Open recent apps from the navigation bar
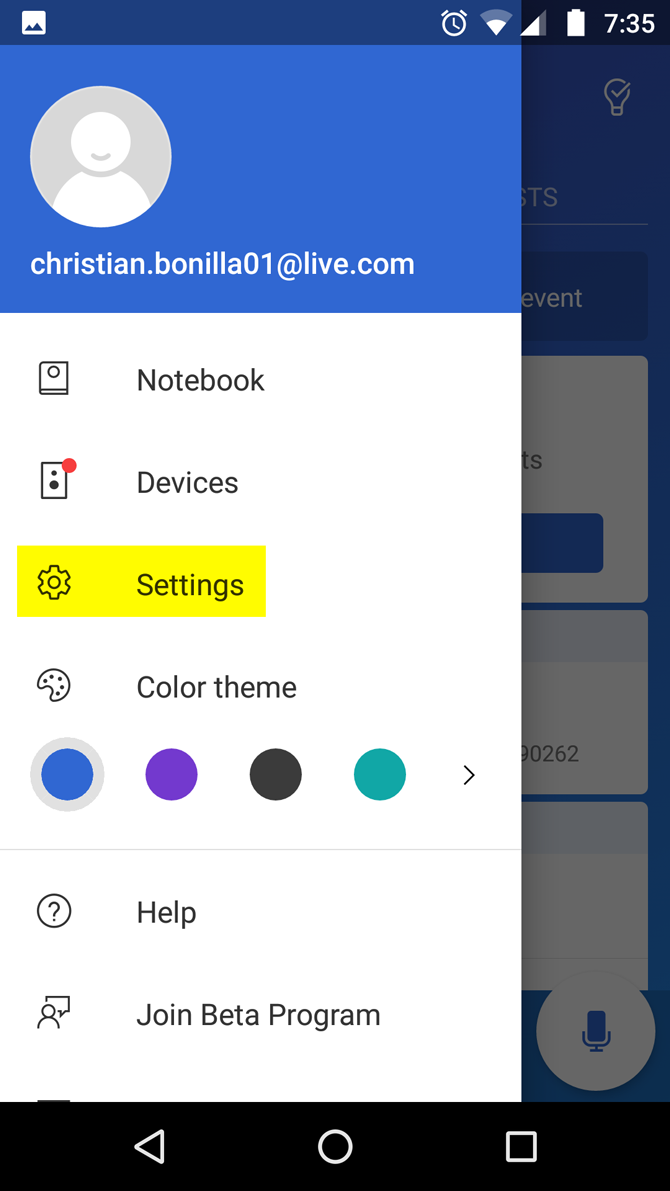The height and width of the screenshot is (1191, 670). point(521,1147)
